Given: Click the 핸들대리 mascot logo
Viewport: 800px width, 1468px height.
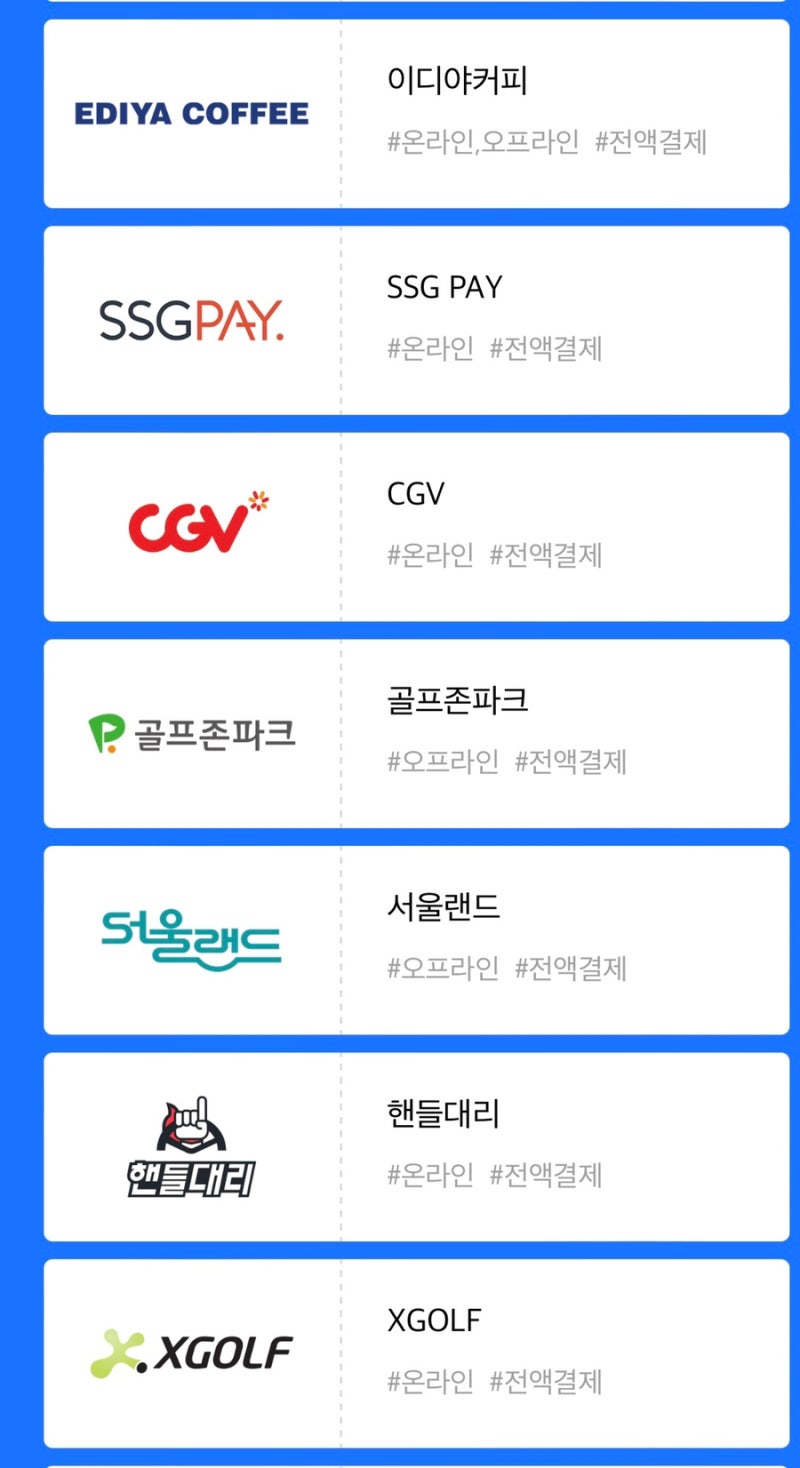Looking at the screenshot, I should point(190,1147).
